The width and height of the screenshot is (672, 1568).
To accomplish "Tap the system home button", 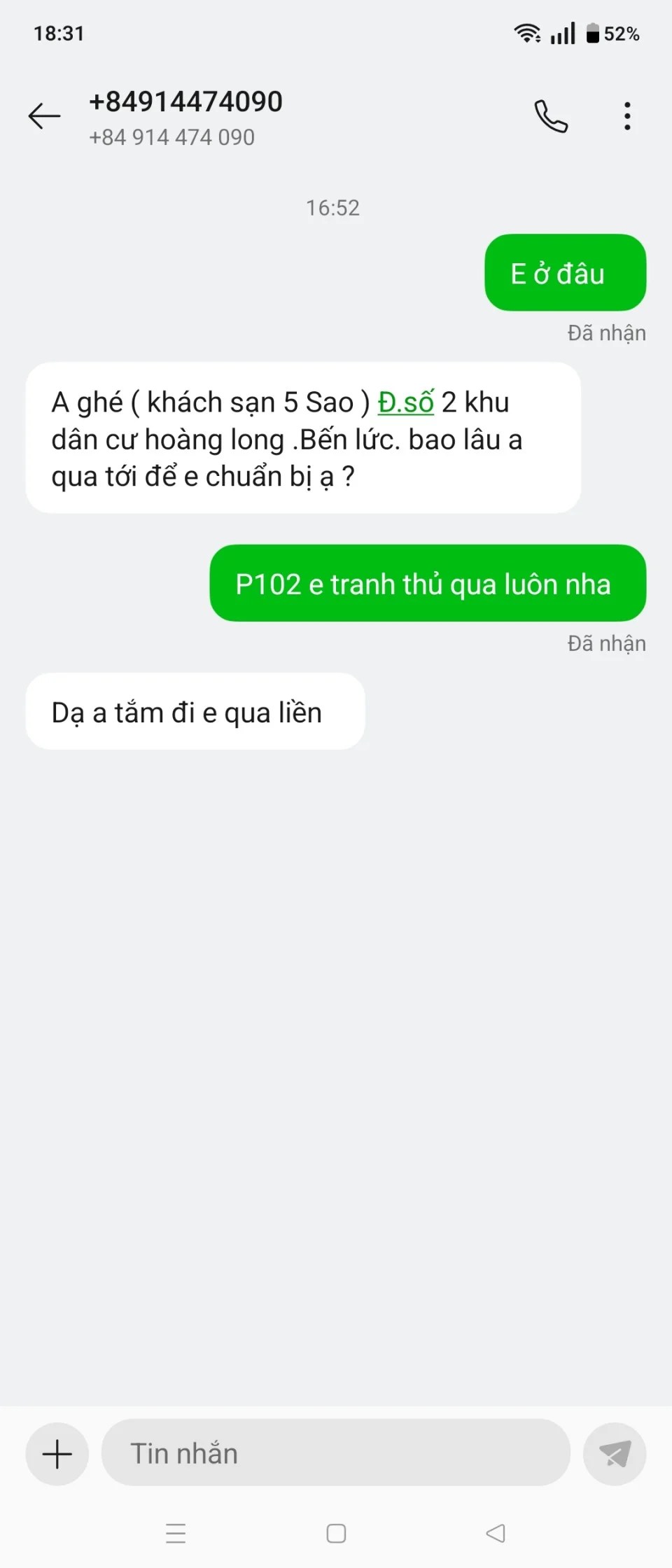I will point(336,1534).
